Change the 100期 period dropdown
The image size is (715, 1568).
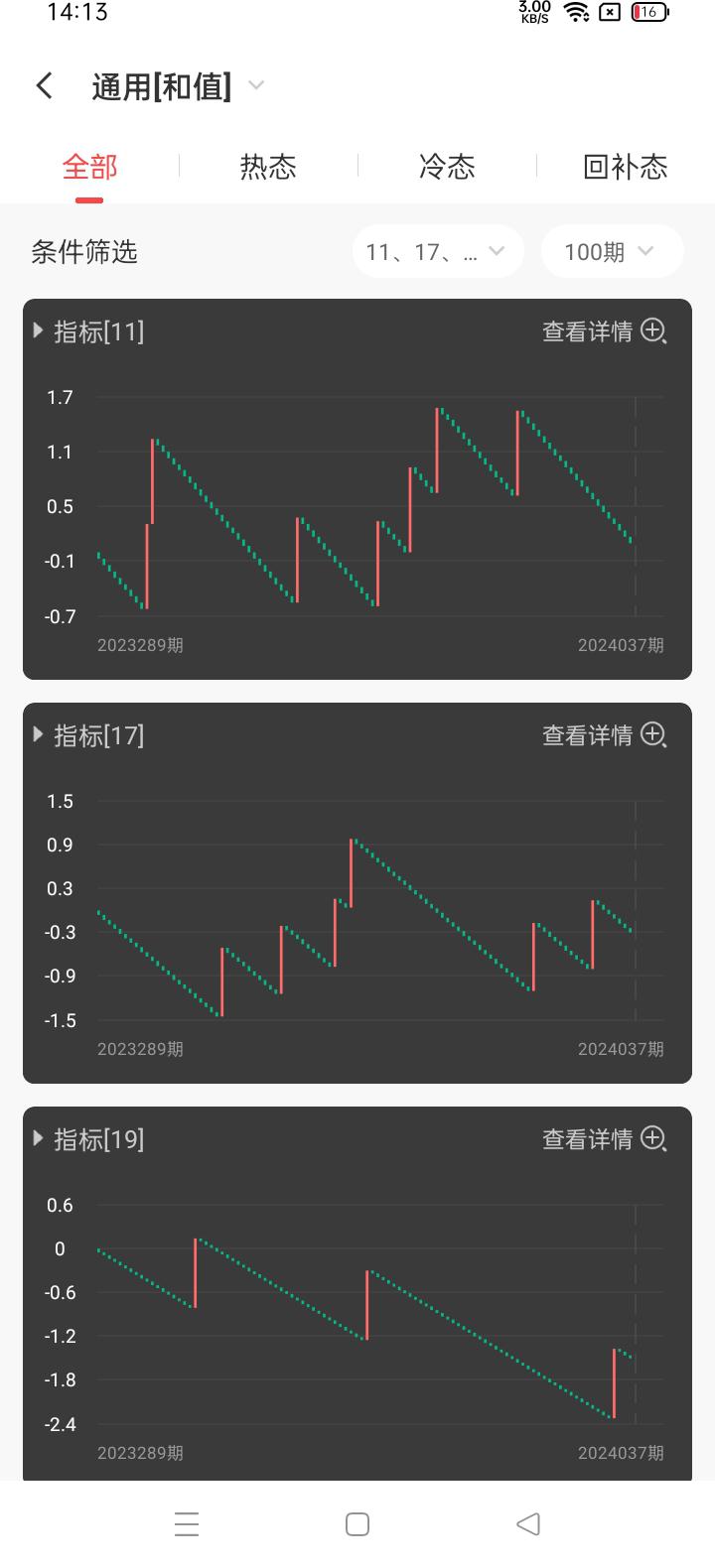[611, 252]
